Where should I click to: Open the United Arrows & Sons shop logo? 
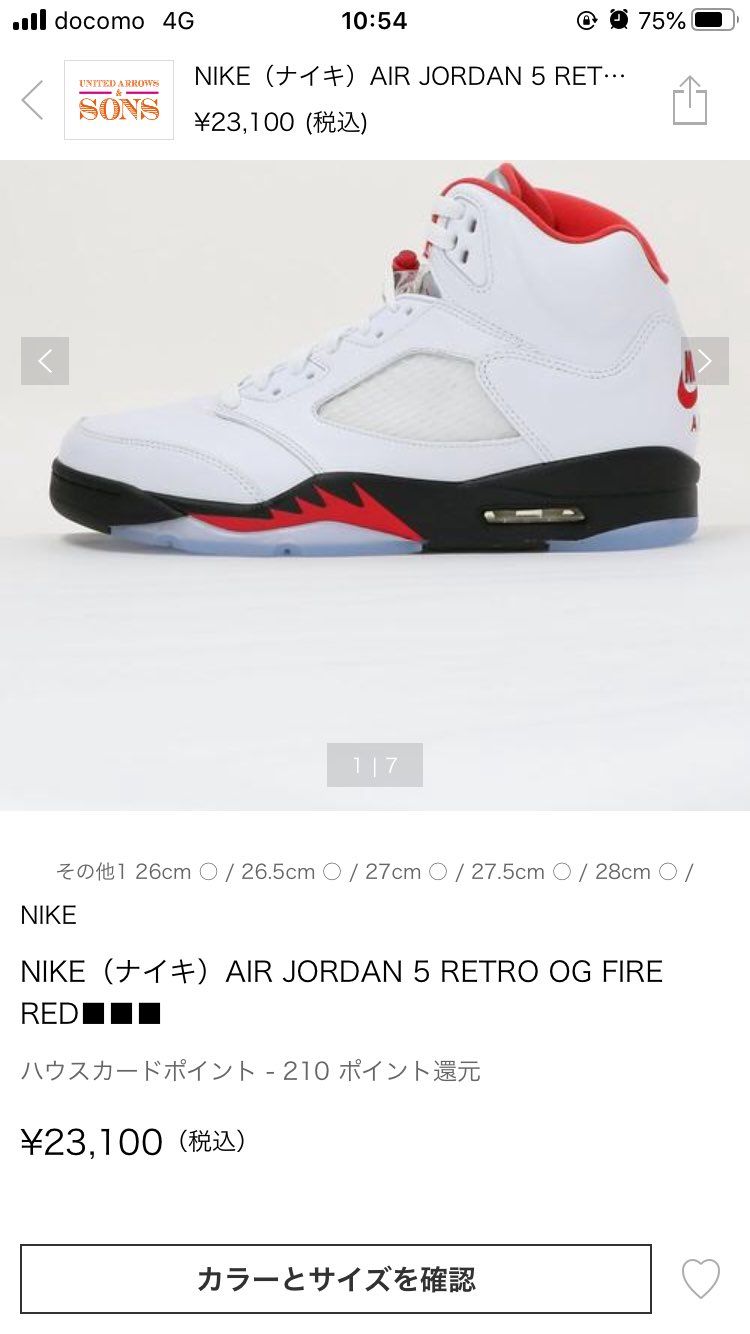coord(119,100)
